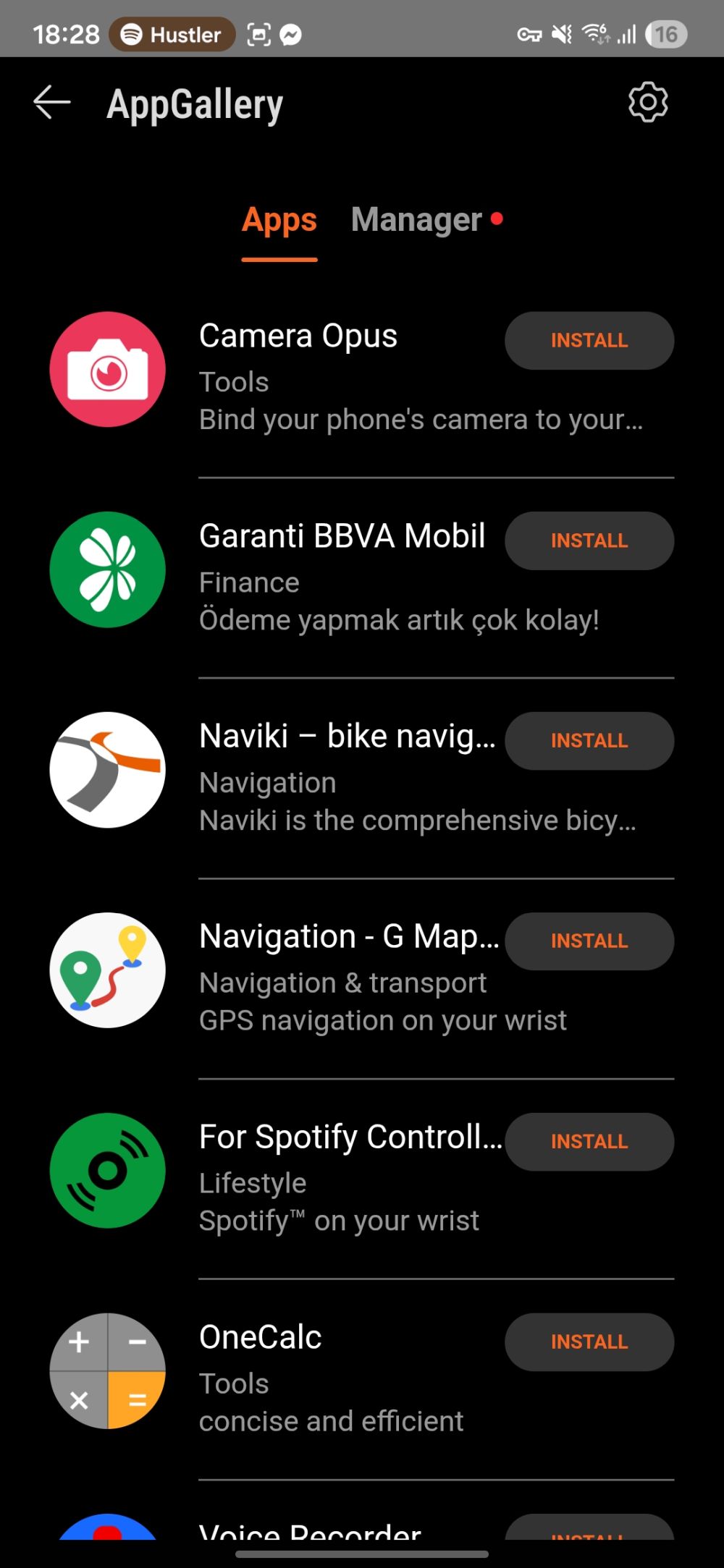This screenshot has height=1568, width=724.
Task: View Navigation - G Maps listing
Action: 348,937
